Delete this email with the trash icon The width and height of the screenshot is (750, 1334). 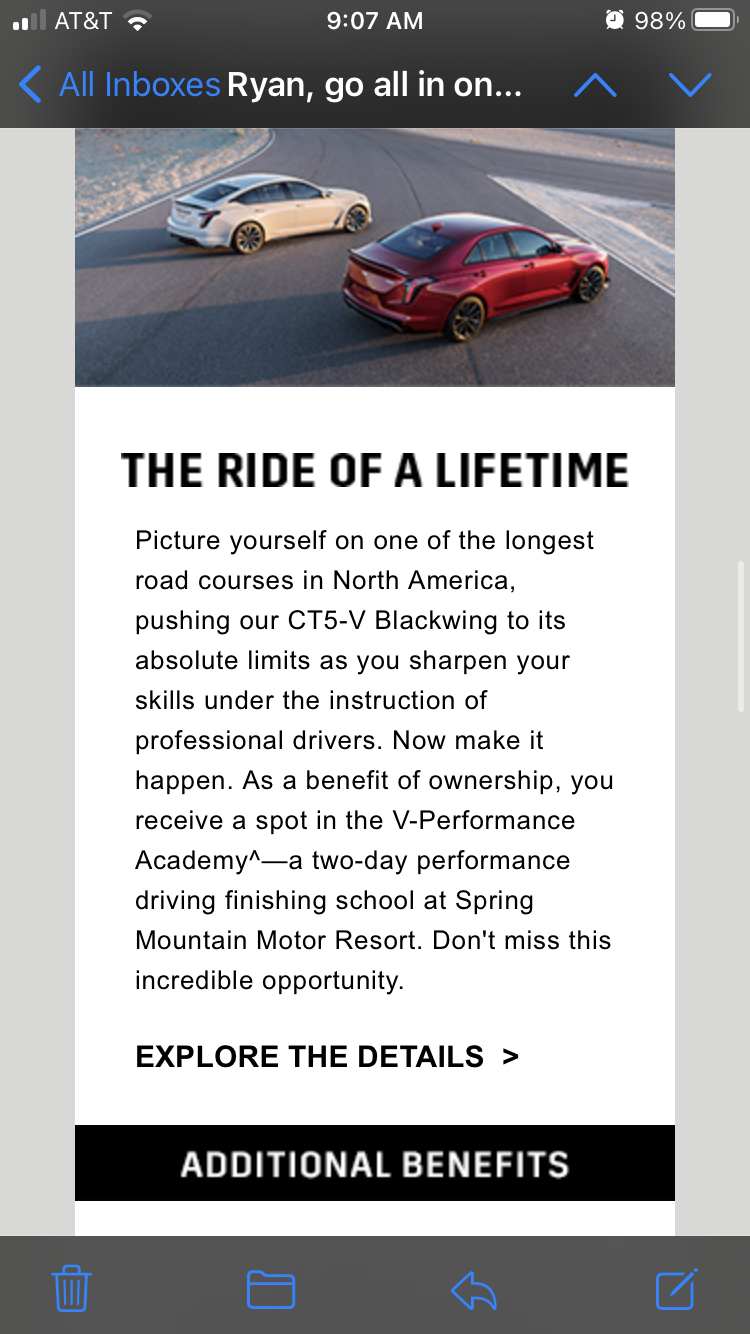point(71,1288)
